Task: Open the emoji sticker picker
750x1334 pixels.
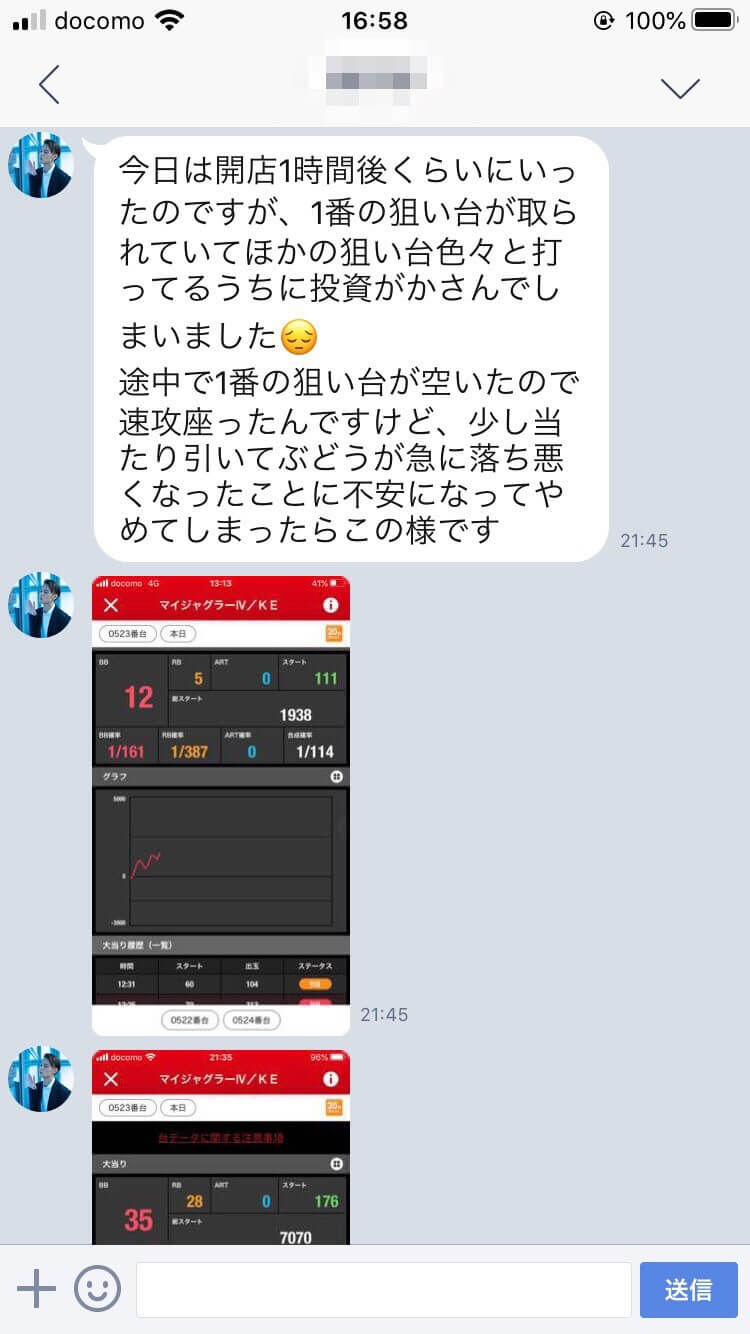Action: [97, 1288]
